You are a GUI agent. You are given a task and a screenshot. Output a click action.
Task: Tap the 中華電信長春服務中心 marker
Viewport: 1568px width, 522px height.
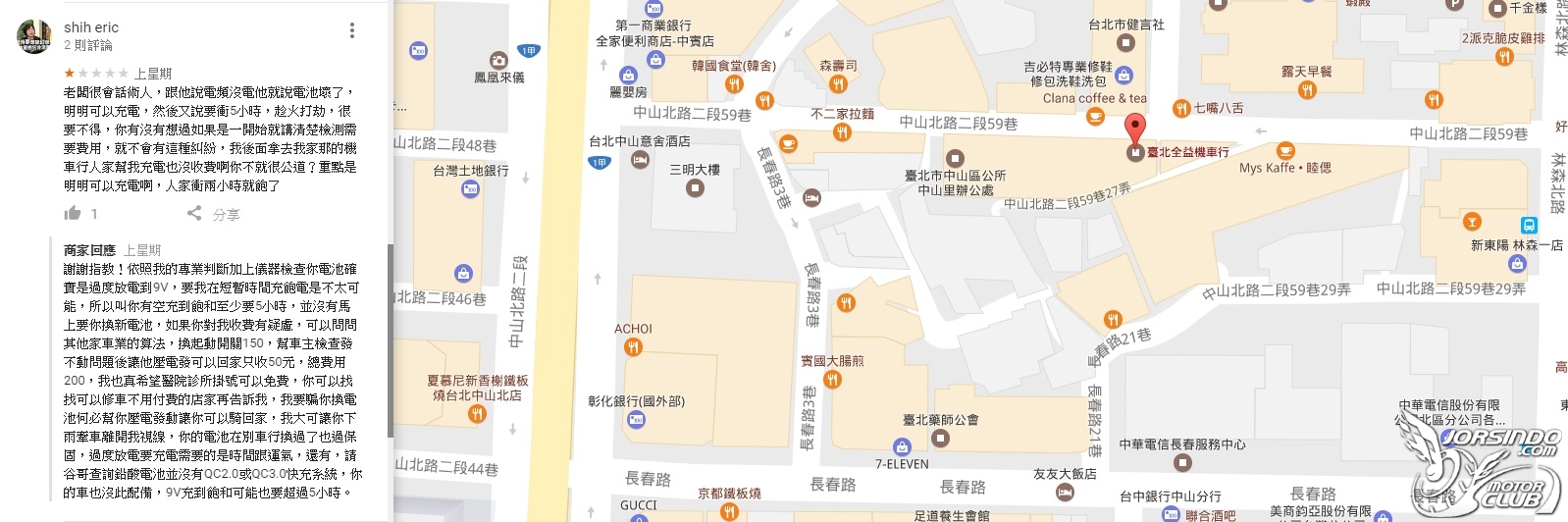coord(1182,462)
